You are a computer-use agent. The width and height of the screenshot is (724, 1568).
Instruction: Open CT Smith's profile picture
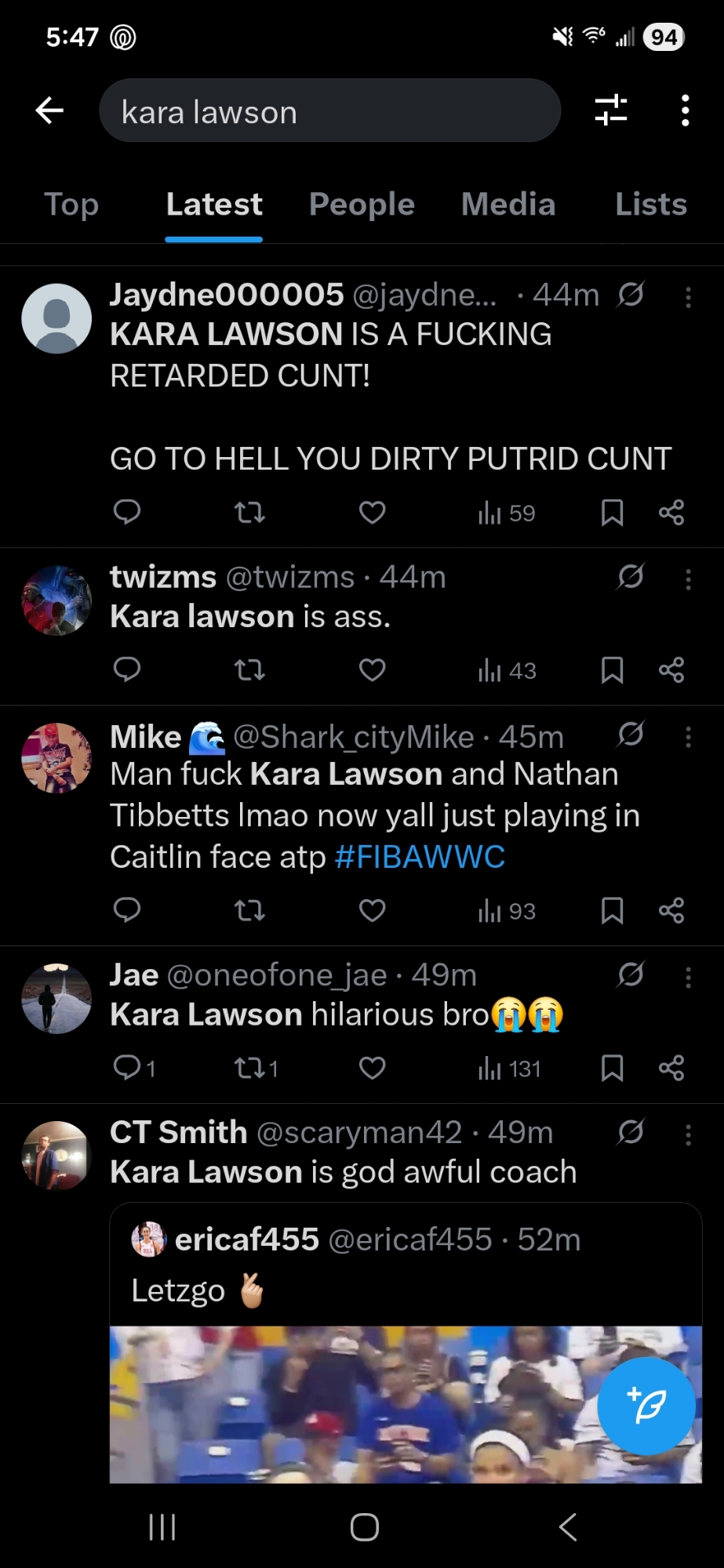[x=56, y=1156]
